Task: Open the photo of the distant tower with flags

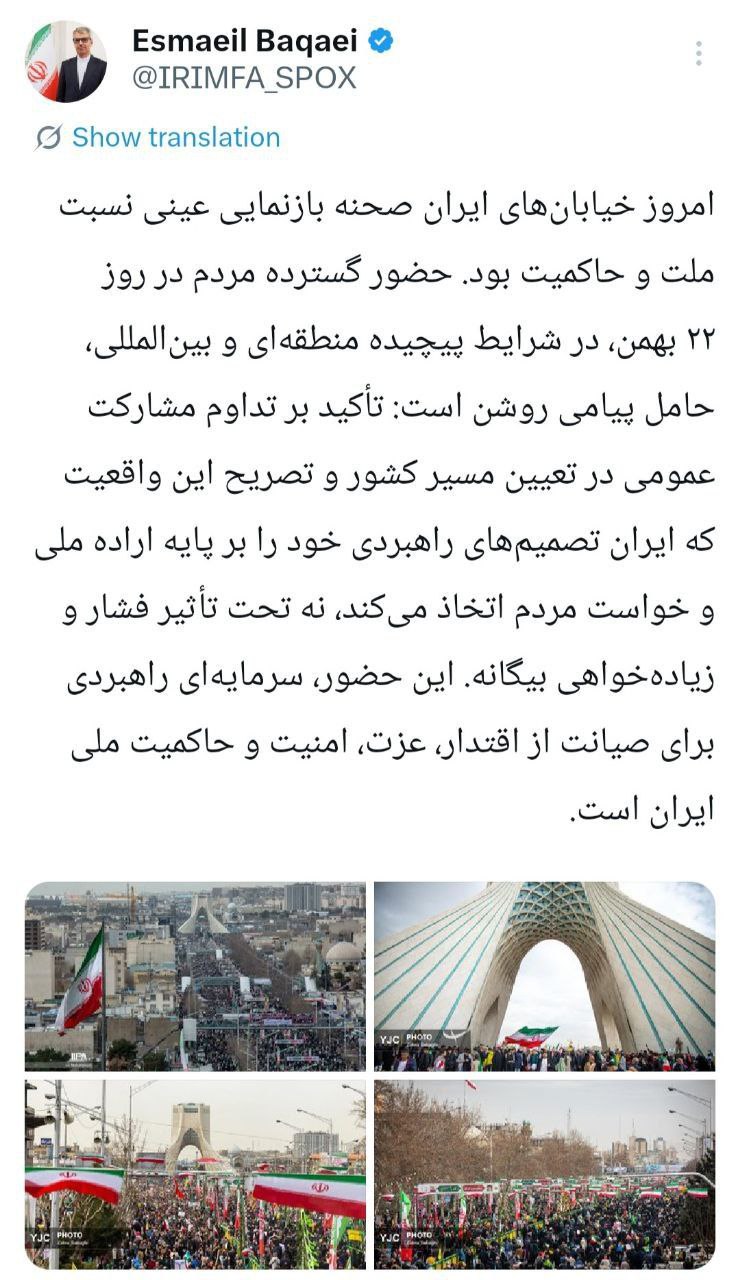Action: click(195, 1174)
